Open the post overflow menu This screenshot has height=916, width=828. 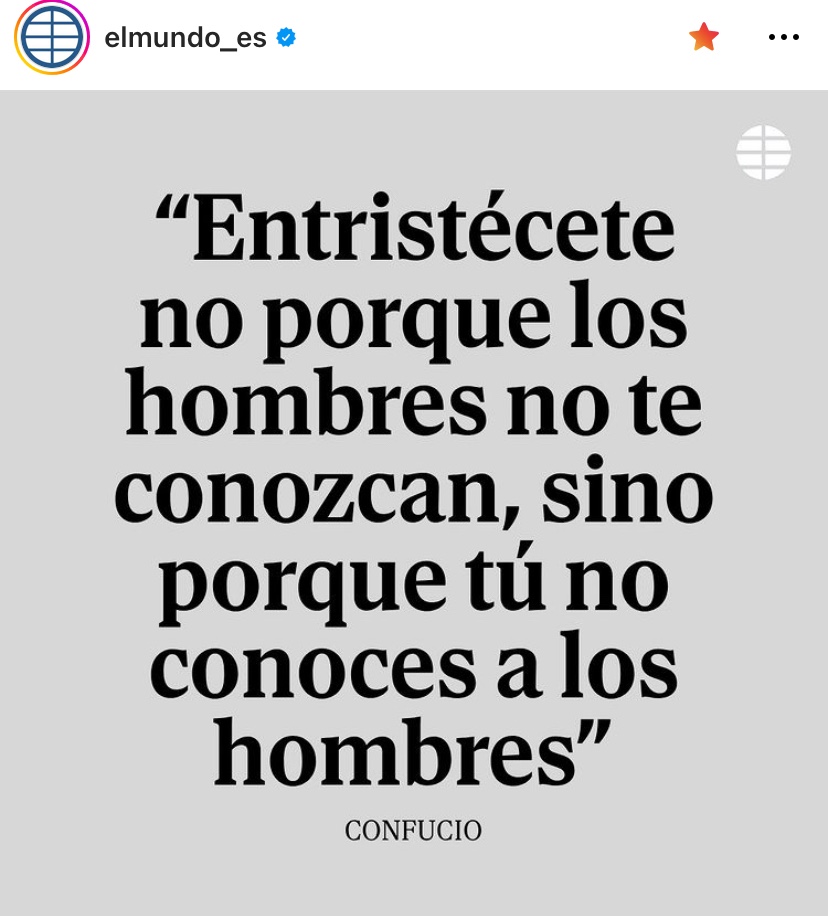783,37
